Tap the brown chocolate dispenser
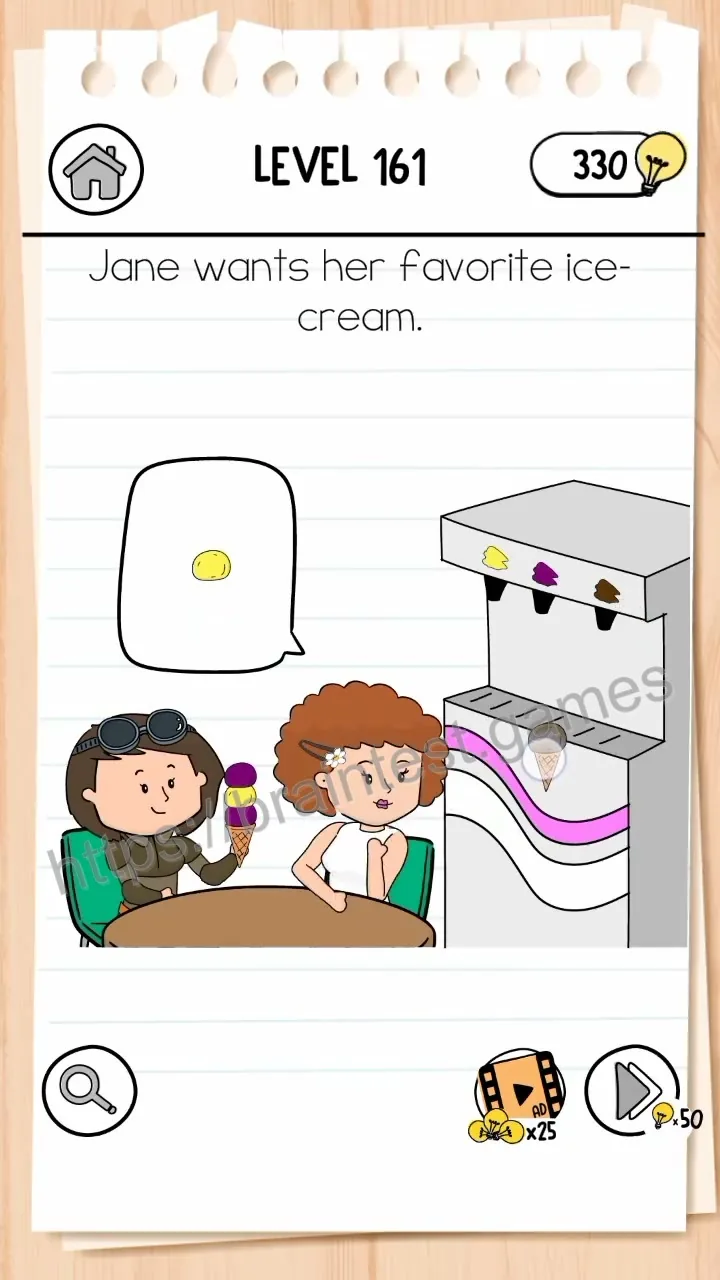The image size is (720, 1280). click(606, 603)
